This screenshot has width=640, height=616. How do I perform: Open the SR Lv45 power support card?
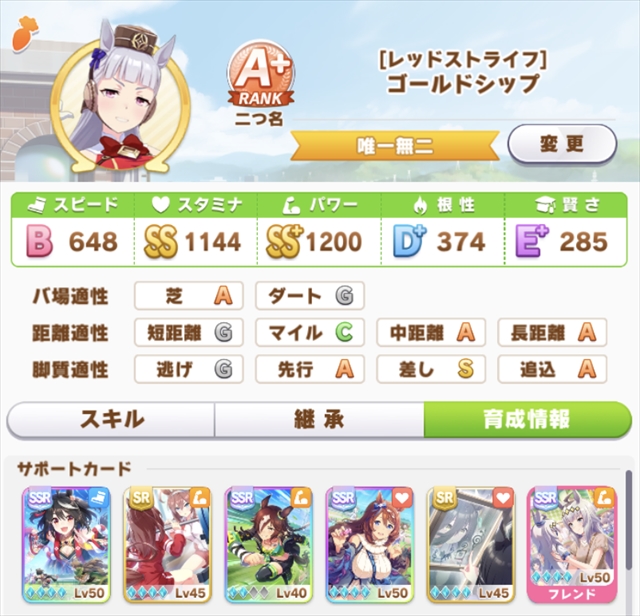click(167, 548)
